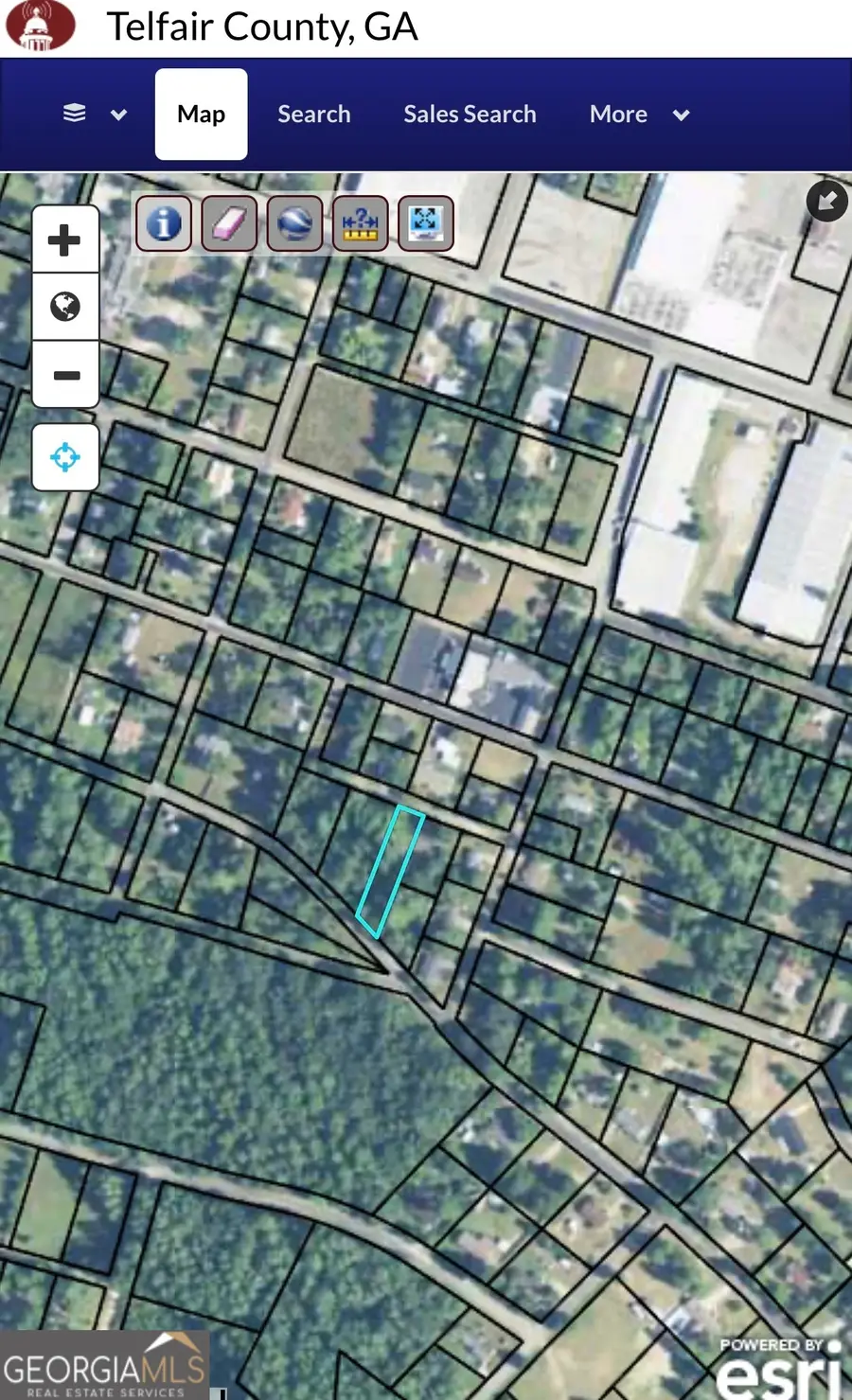Viewport: 852px width, 1400px height.
Task: Select the eraser tool to clear selections
Action: (x=228, y=223)
